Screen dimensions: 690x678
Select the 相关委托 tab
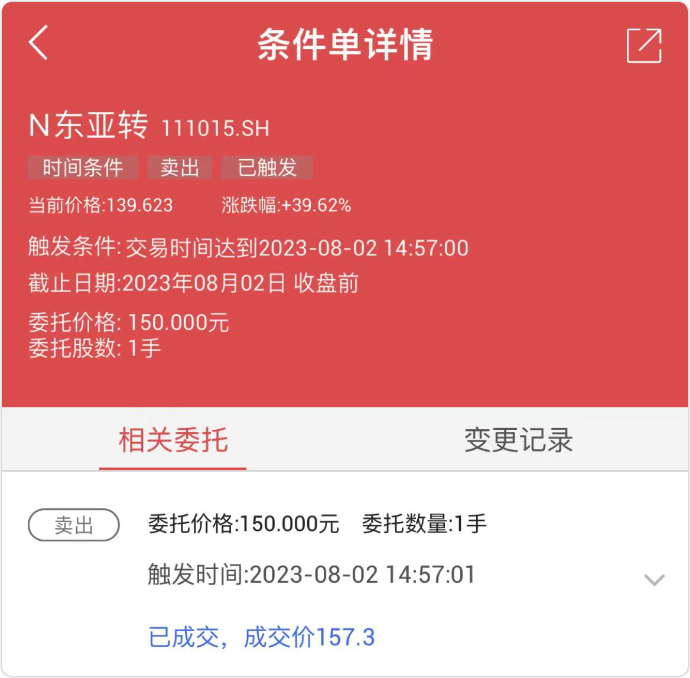[173, 440]
